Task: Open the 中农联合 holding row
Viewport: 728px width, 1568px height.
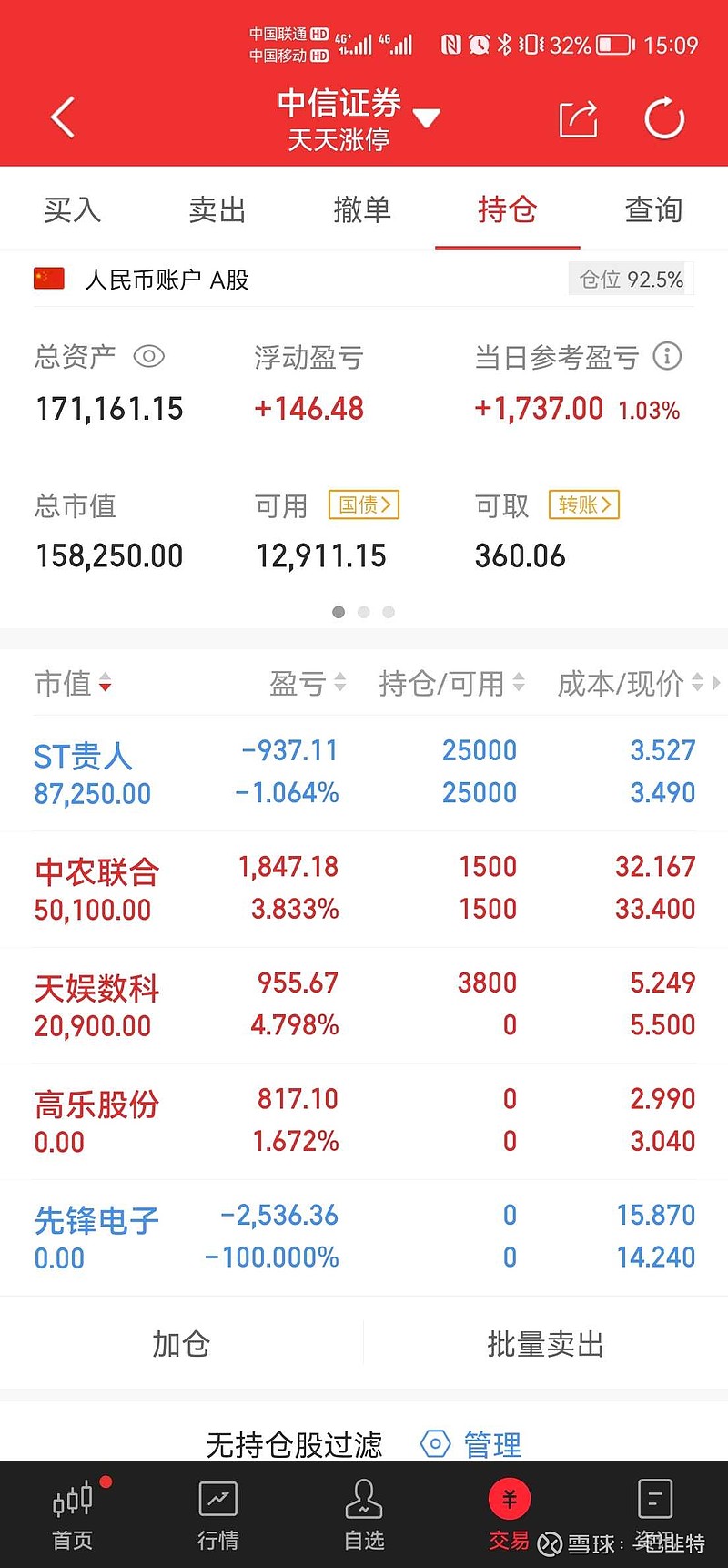Action: point(364,889)
